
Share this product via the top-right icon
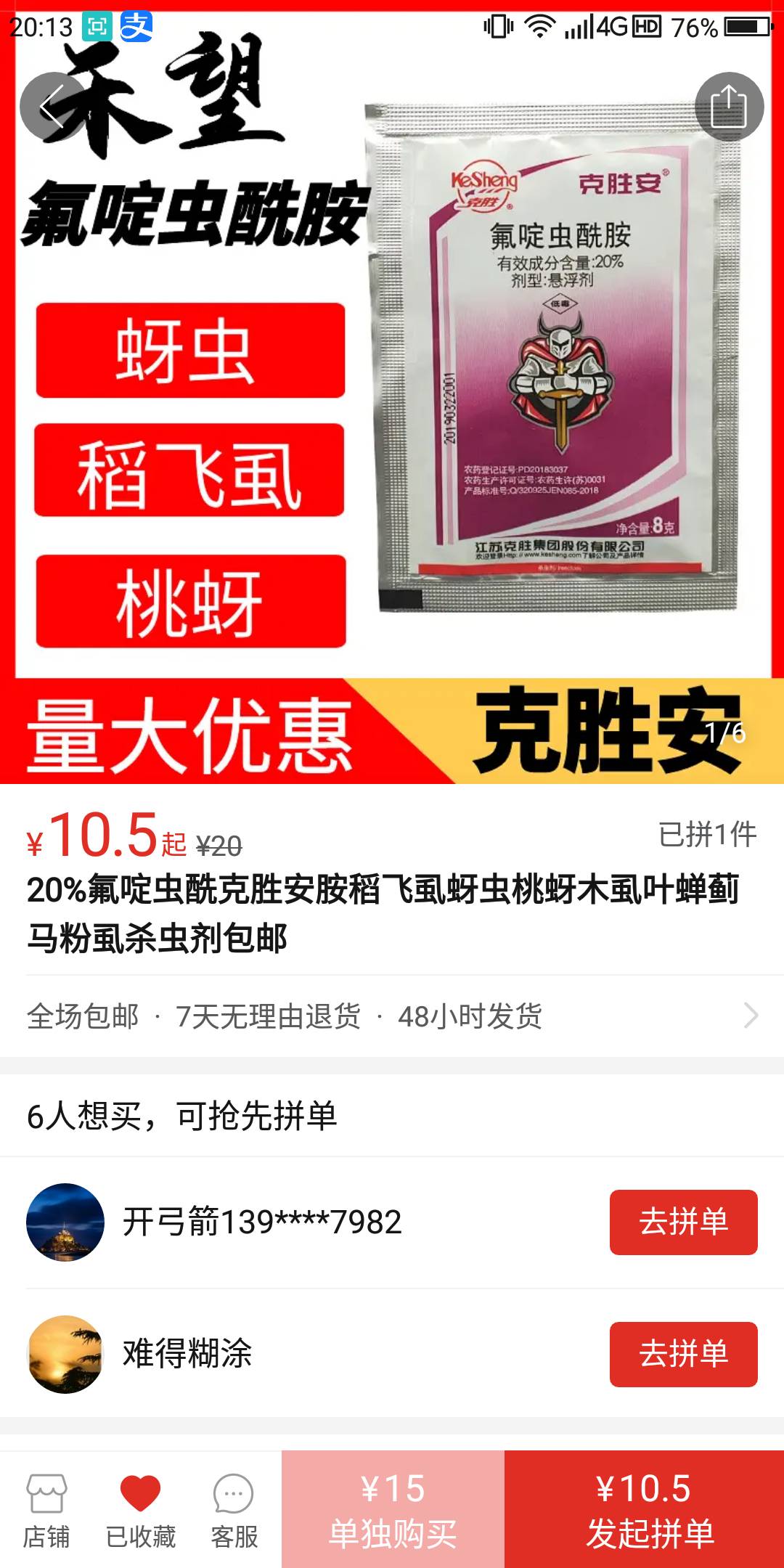pos(729,107)
